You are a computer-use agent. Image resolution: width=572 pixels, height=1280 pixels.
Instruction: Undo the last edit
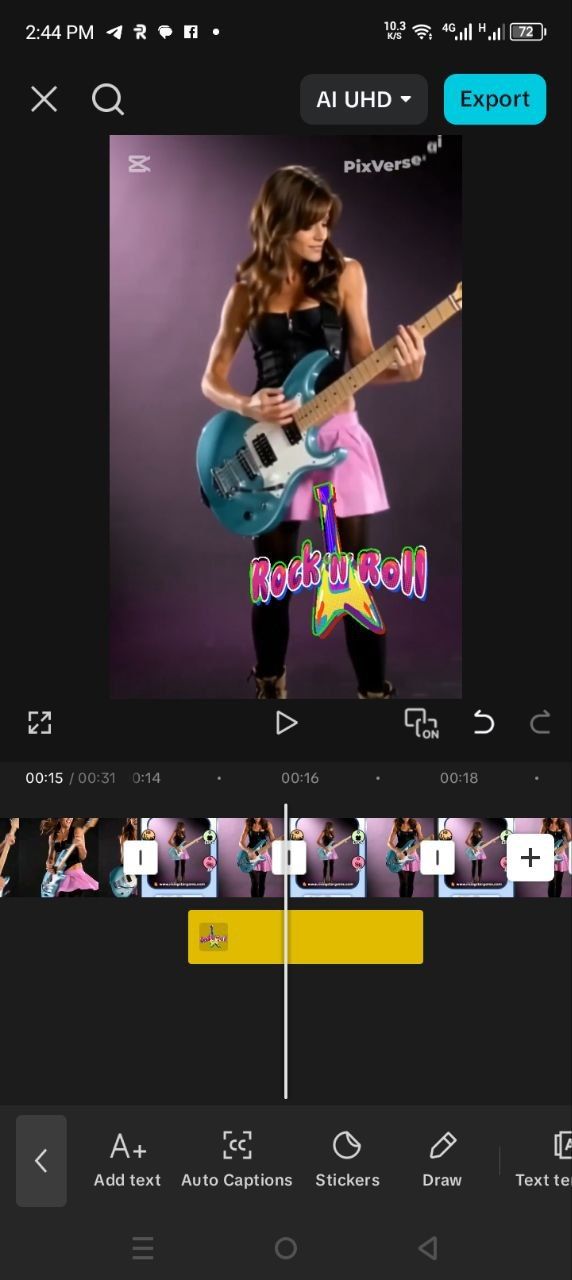pyautogui.click(x=483, y=722)
